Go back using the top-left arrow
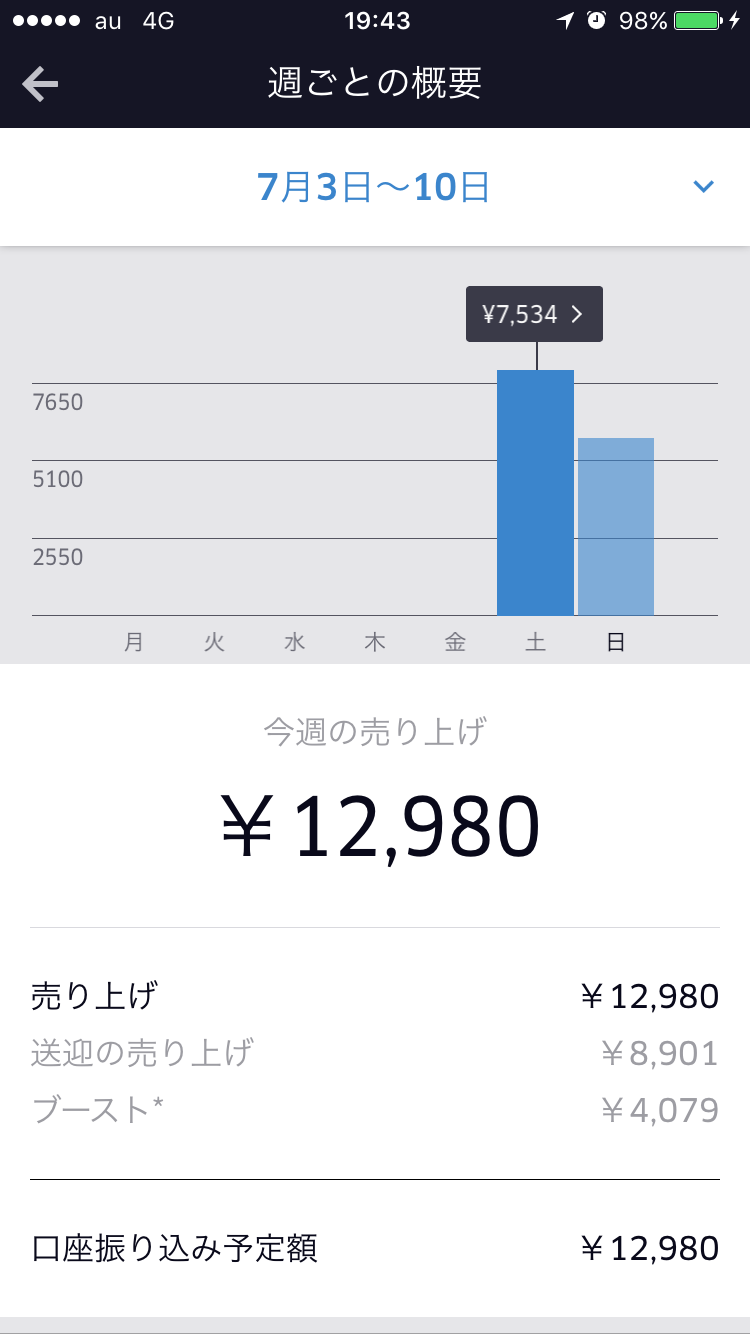The height and width of the screenshot is (1334, 750). [x=40, y=84]
